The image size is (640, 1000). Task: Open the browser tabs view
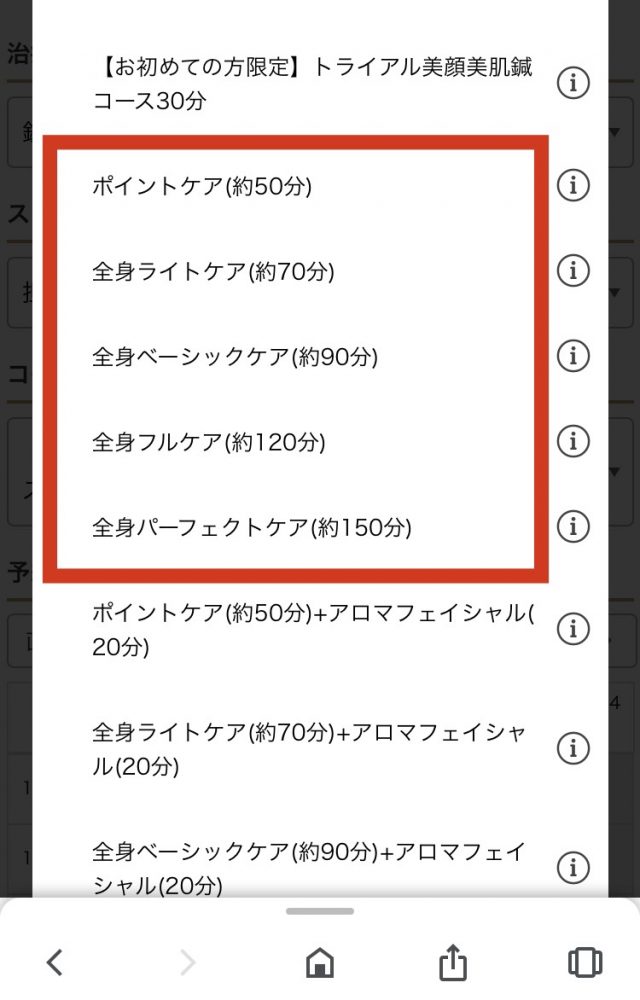[x=584, y=962]
